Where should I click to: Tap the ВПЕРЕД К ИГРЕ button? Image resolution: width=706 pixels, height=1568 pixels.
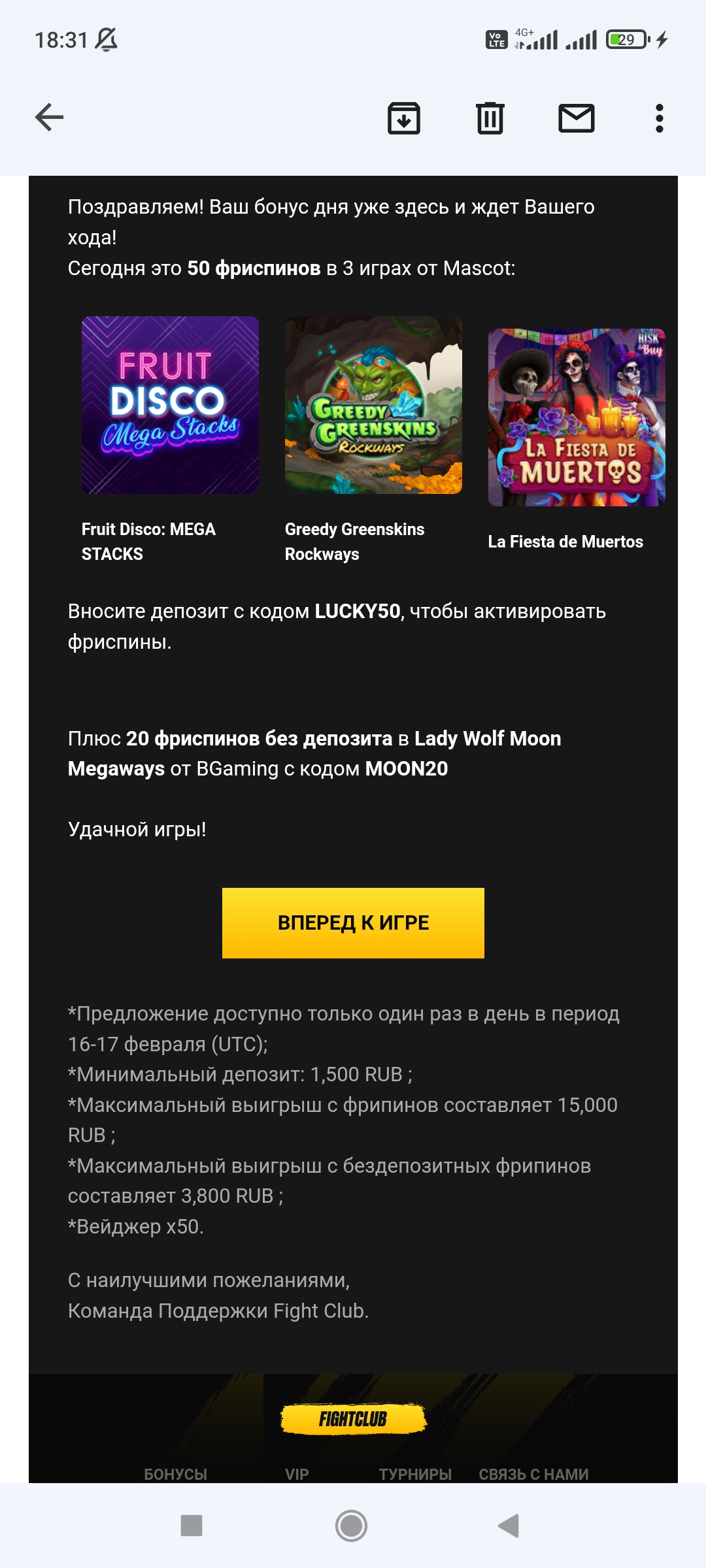pyautogui.click(x=353, y=923)
